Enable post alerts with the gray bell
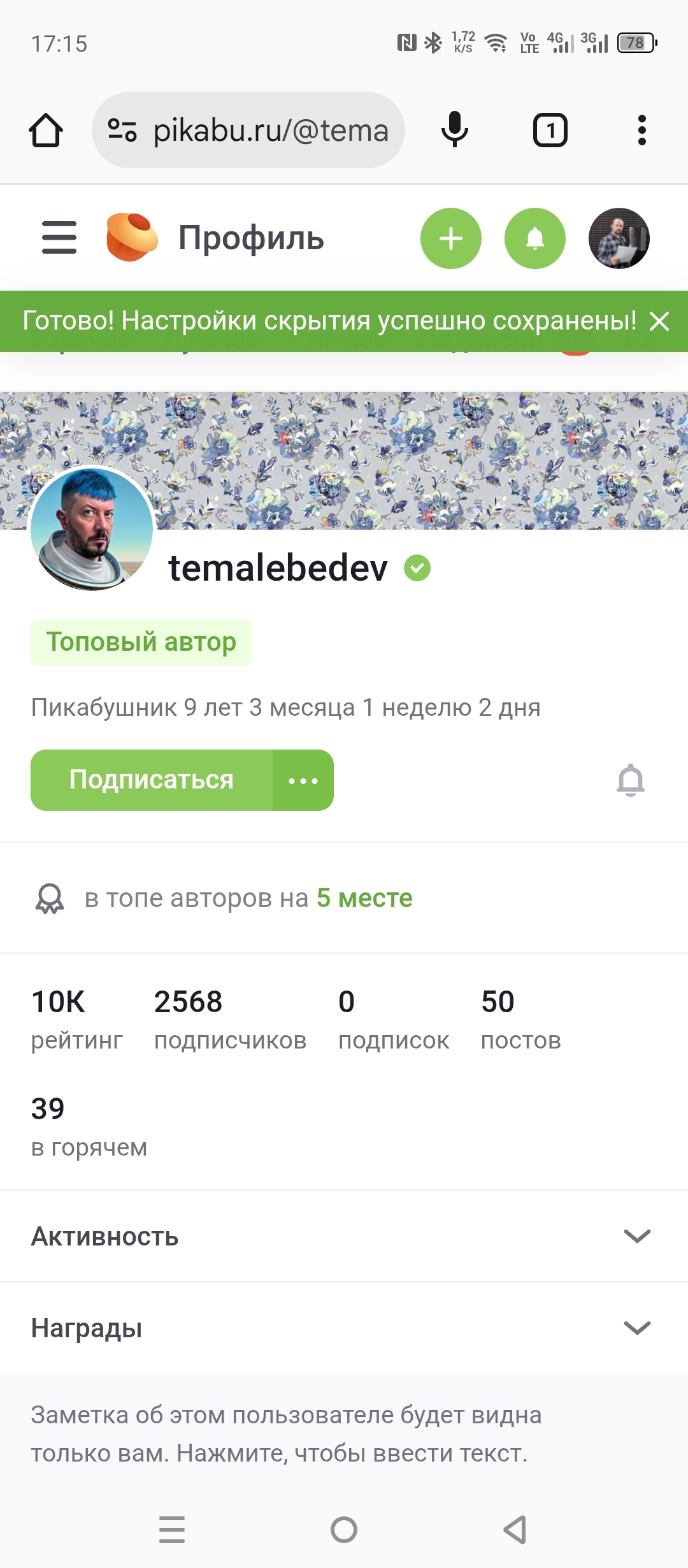 (x=631, y=780)
